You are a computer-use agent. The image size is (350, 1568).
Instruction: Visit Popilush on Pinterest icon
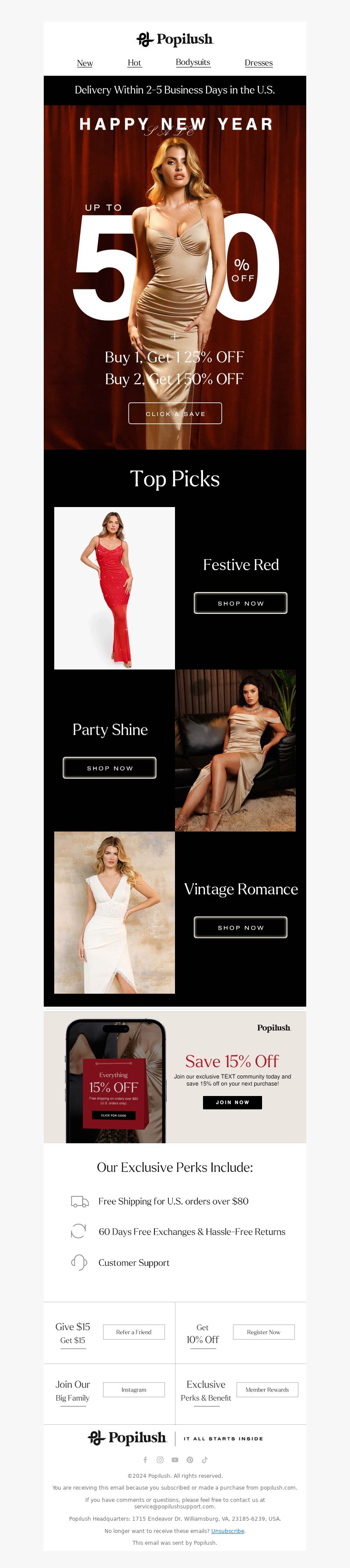pos(190,1460)
